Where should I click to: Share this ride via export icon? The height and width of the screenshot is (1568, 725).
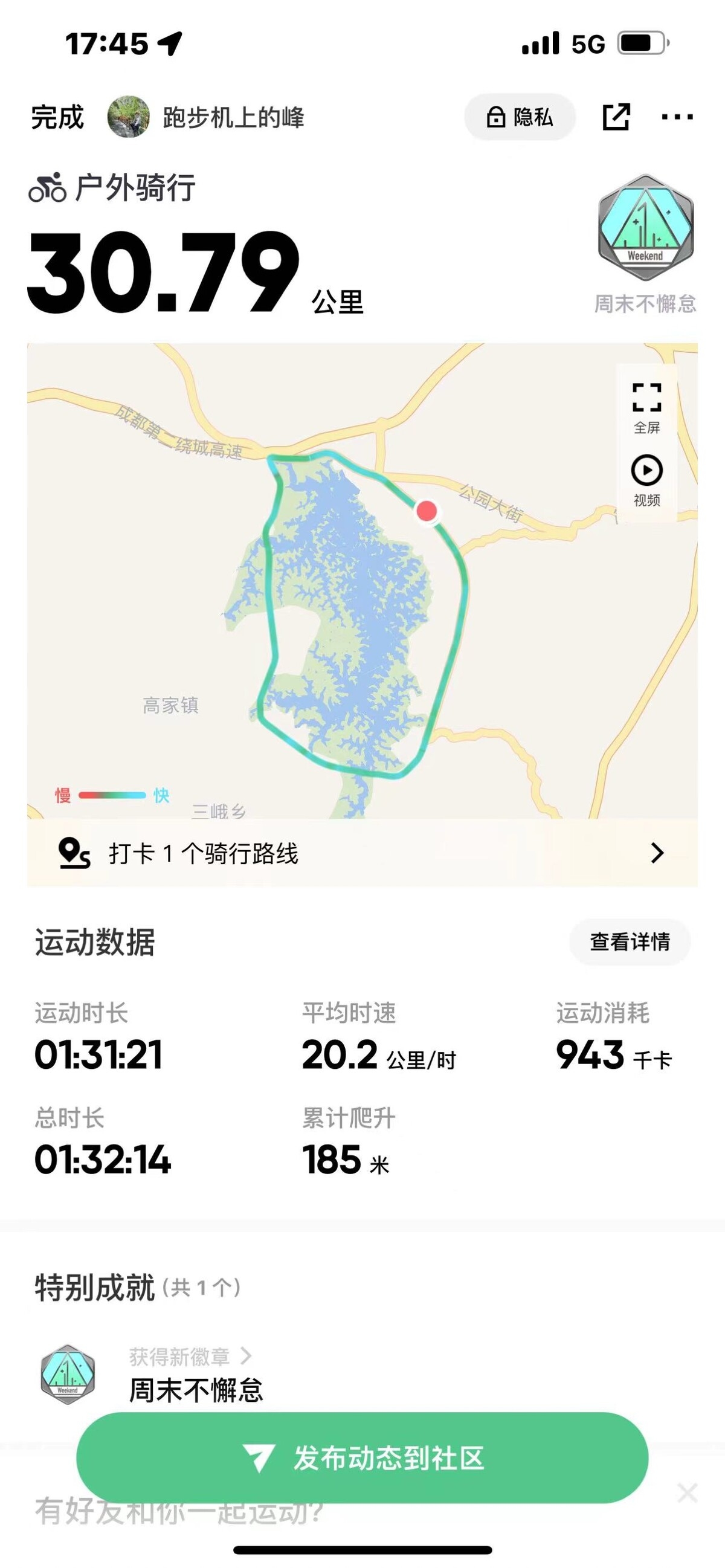tap(616, 117)
